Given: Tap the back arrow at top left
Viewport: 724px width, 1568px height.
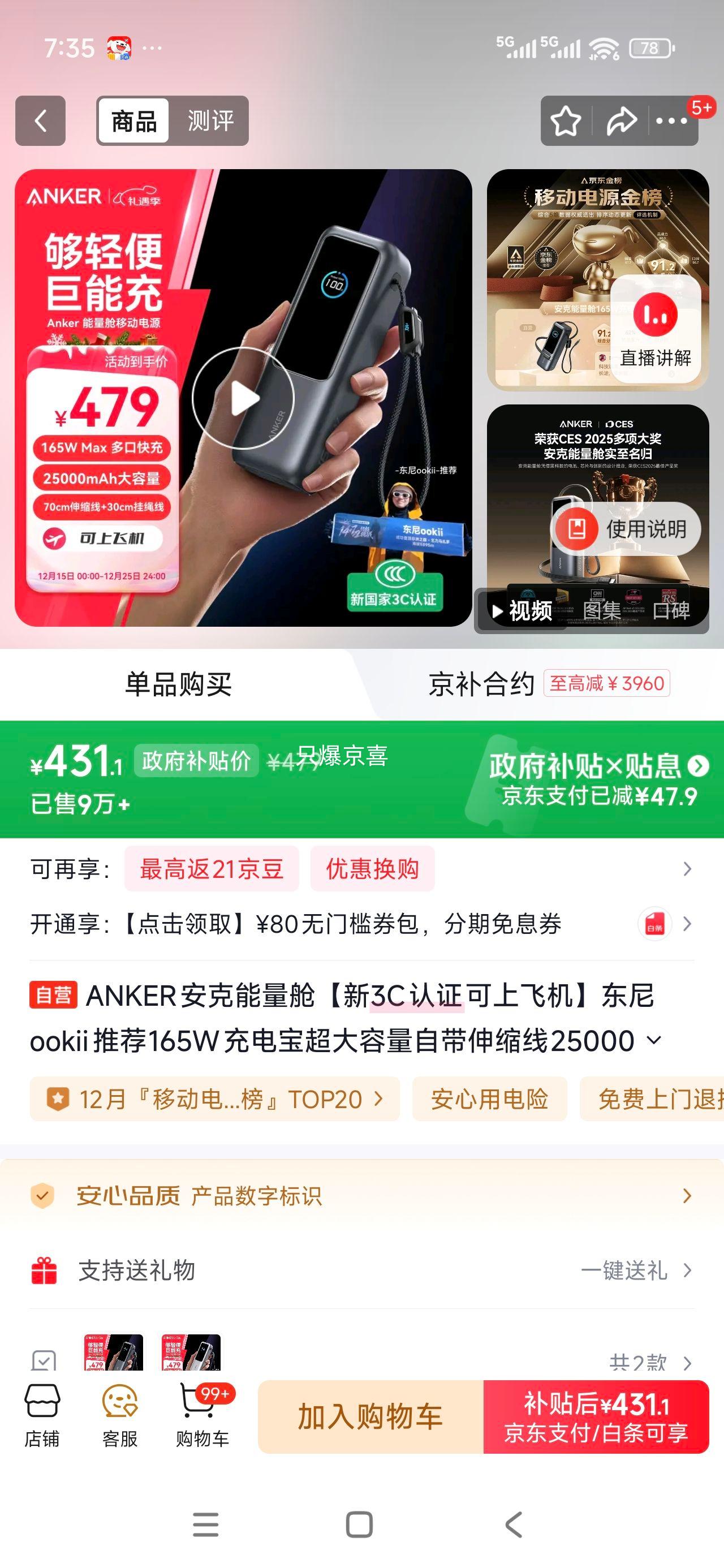Looking at the screenshot, I should click(x=40, y=121).
